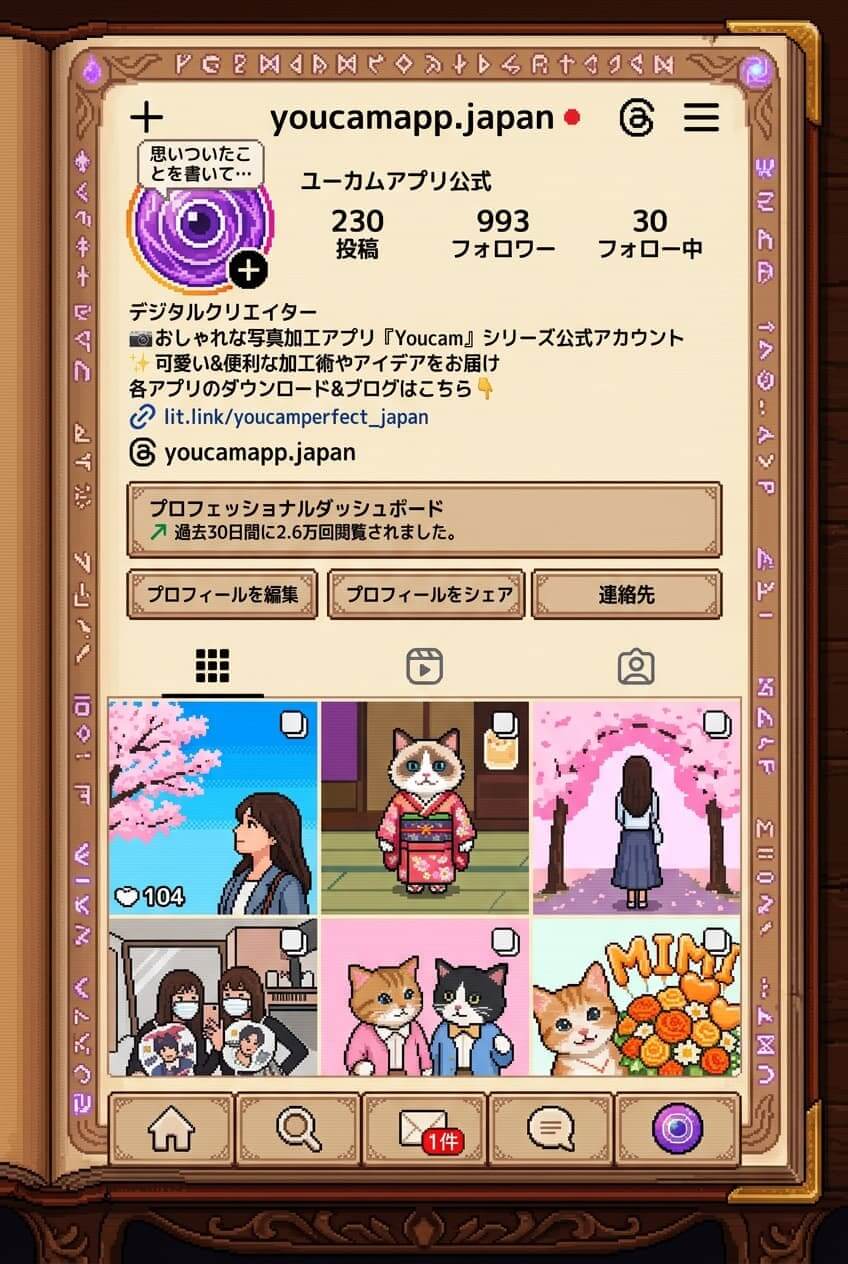848x1264 pixels.
Task: Add a story via the plus on avatar
Action: point(249,270)
